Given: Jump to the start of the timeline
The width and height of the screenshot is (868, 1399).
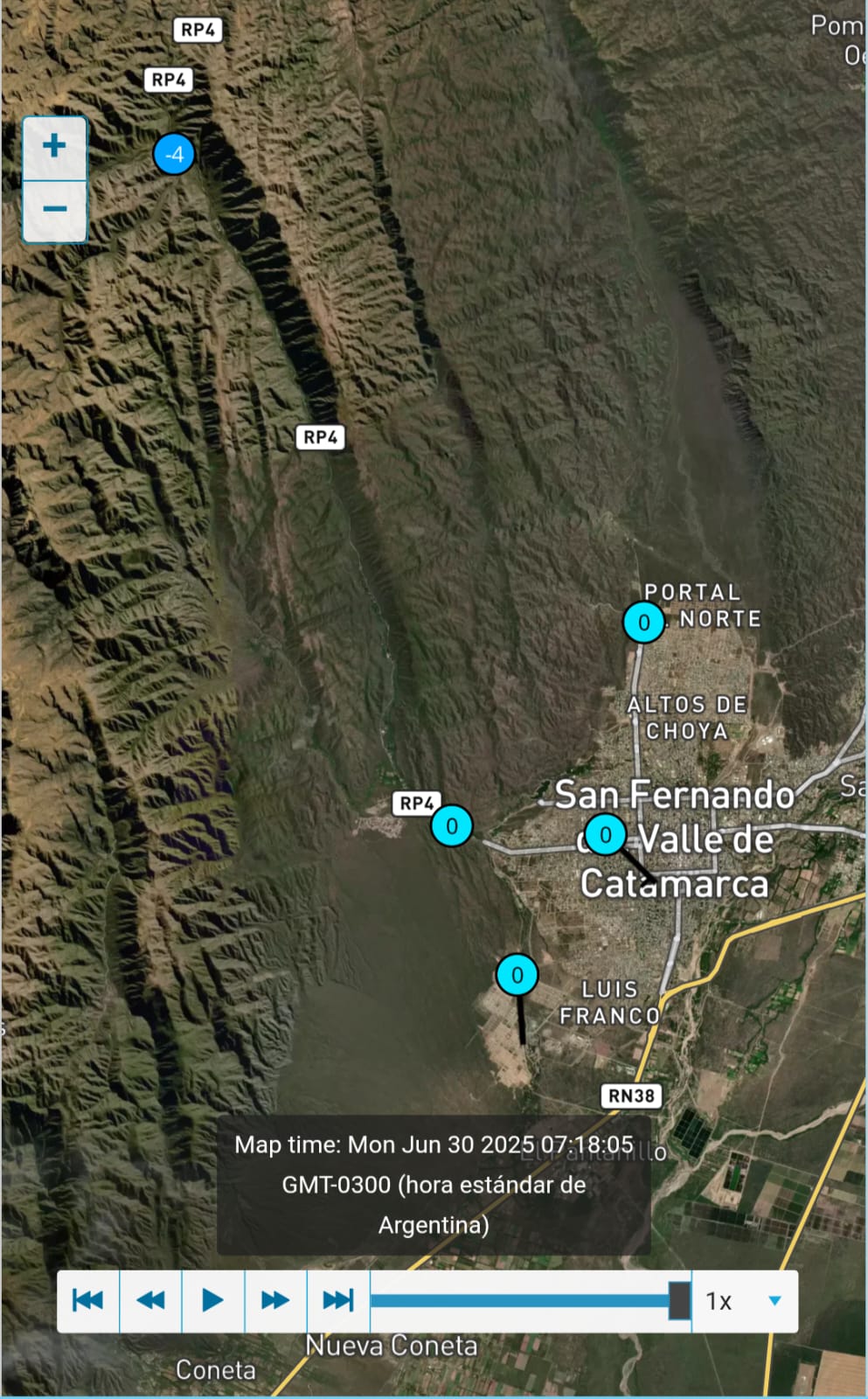Looking at the screenshot, I should (87, 1300).
